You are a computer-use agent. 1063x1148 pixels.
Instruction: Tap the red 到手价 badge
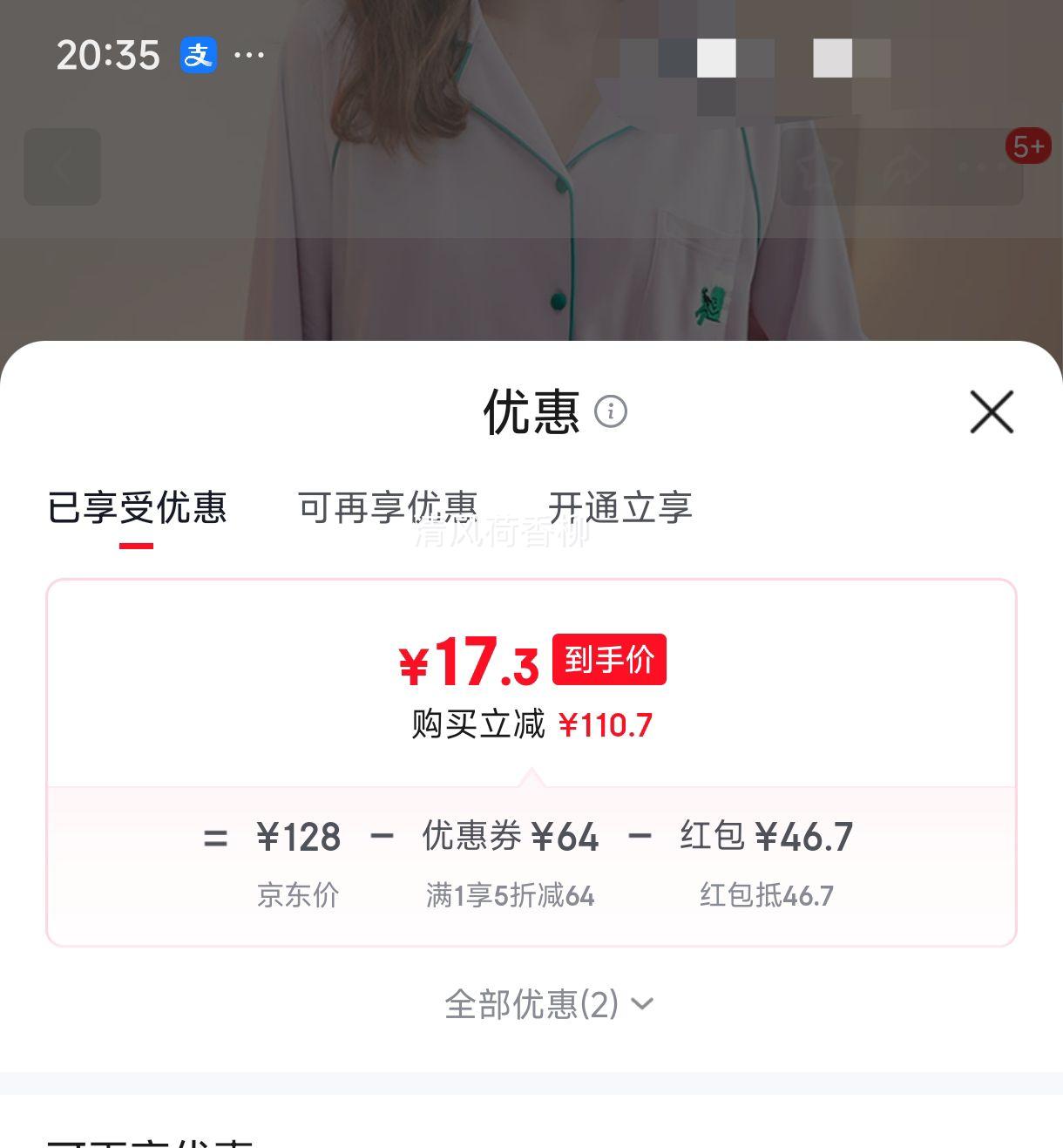coord(609,662)
